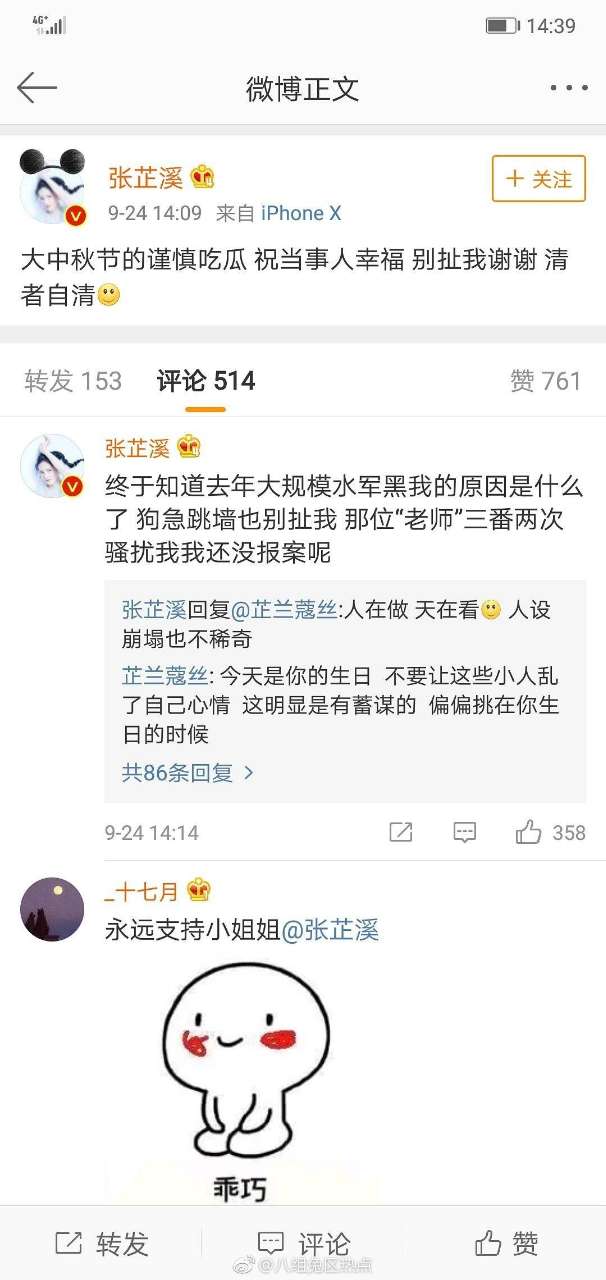606x1280 pixels.
Task: Select the 评论 514 tab
Action: point(205,381)
